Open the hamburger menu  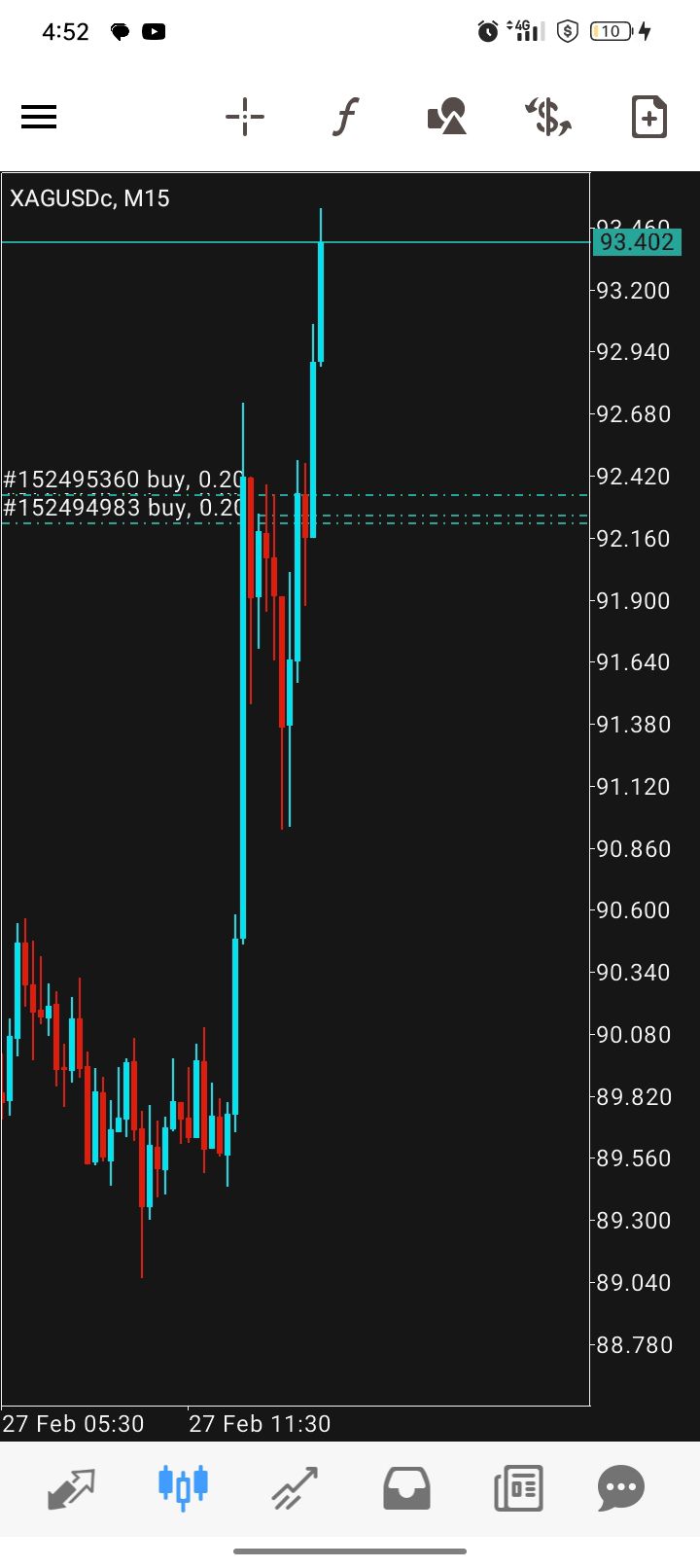[x=39, y=118]
